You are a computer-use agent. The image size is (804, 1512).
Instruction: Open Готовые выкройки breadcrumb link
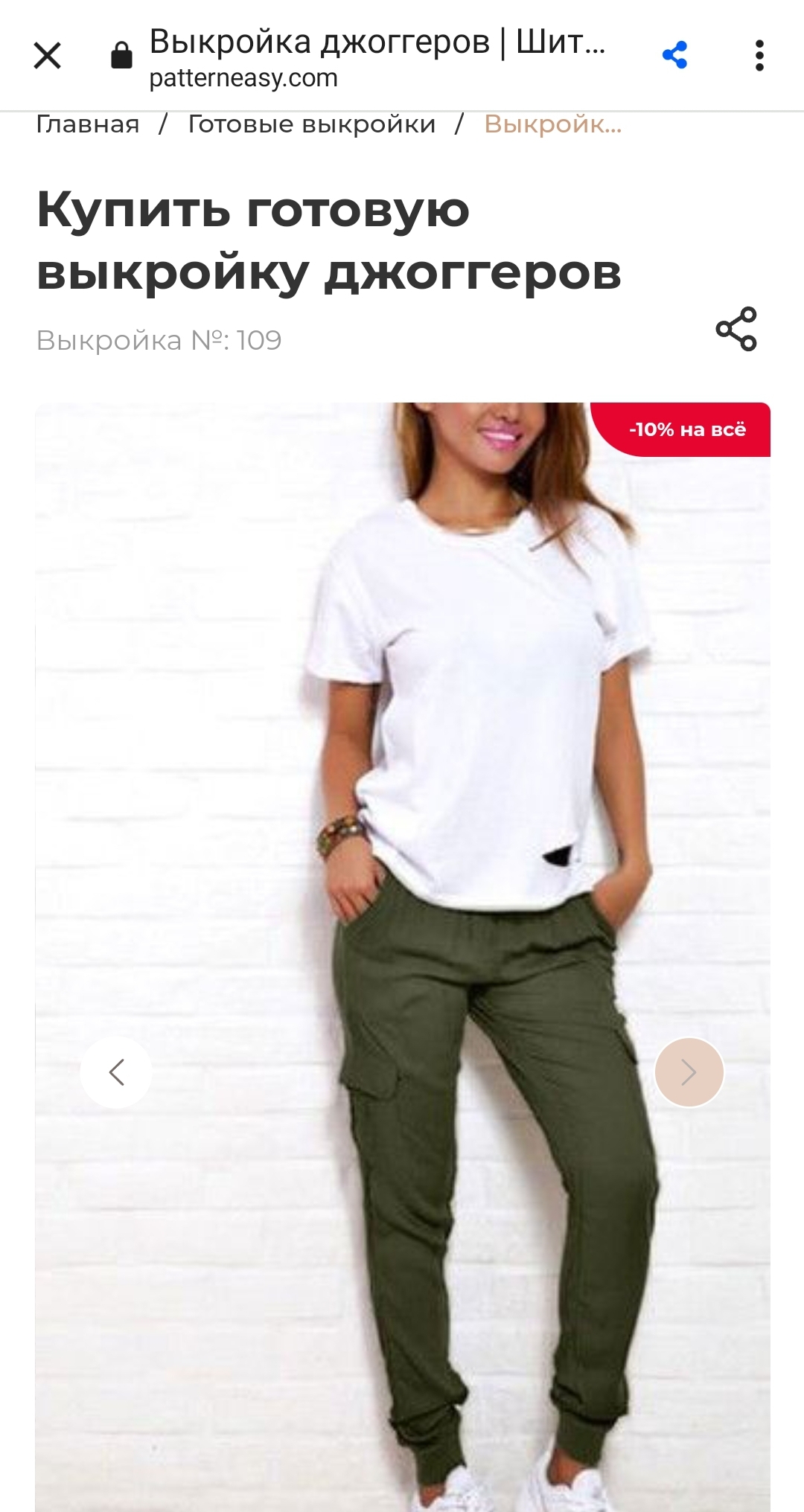pyautogui.click(x=311, y=124)
